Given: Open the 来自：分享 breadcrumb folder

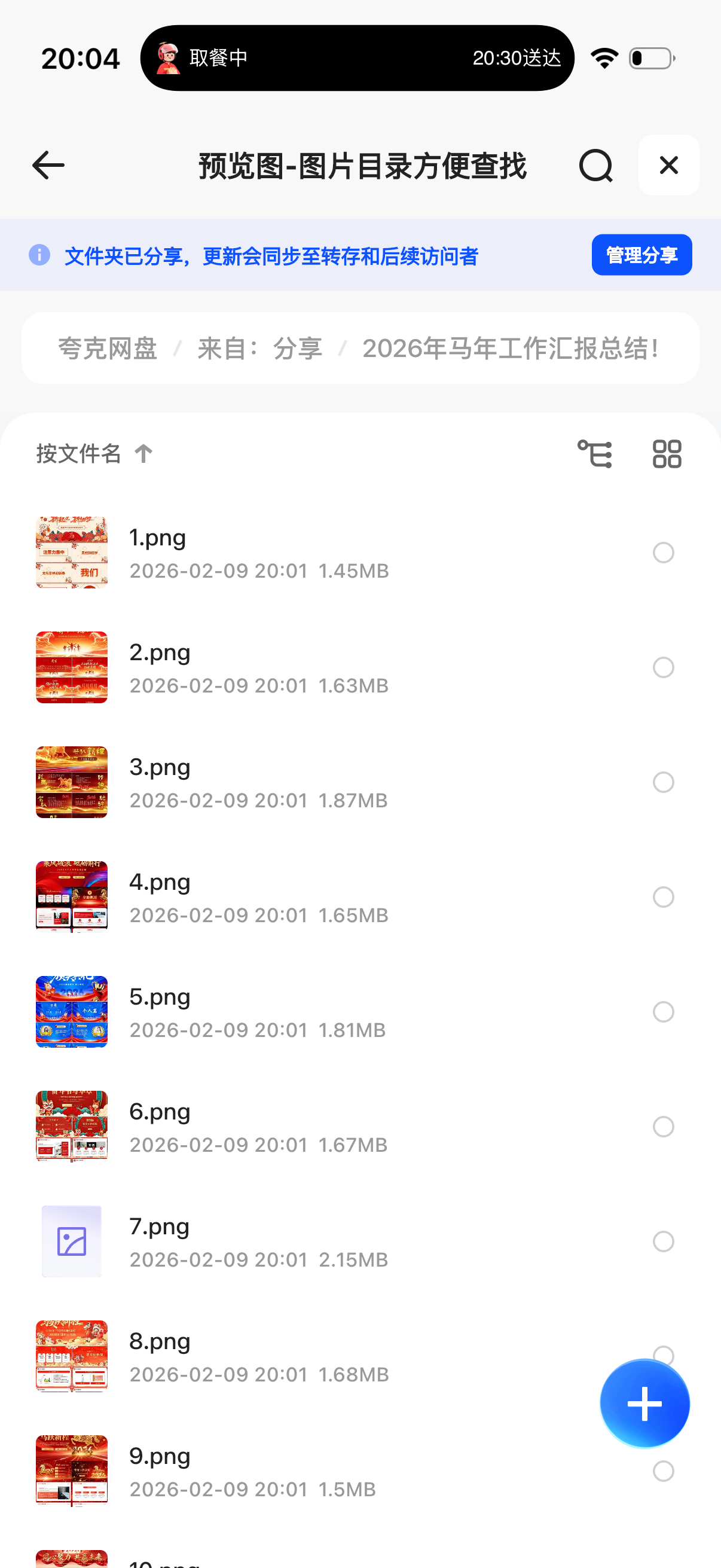Looking at the screenshot, I should 260,349.
